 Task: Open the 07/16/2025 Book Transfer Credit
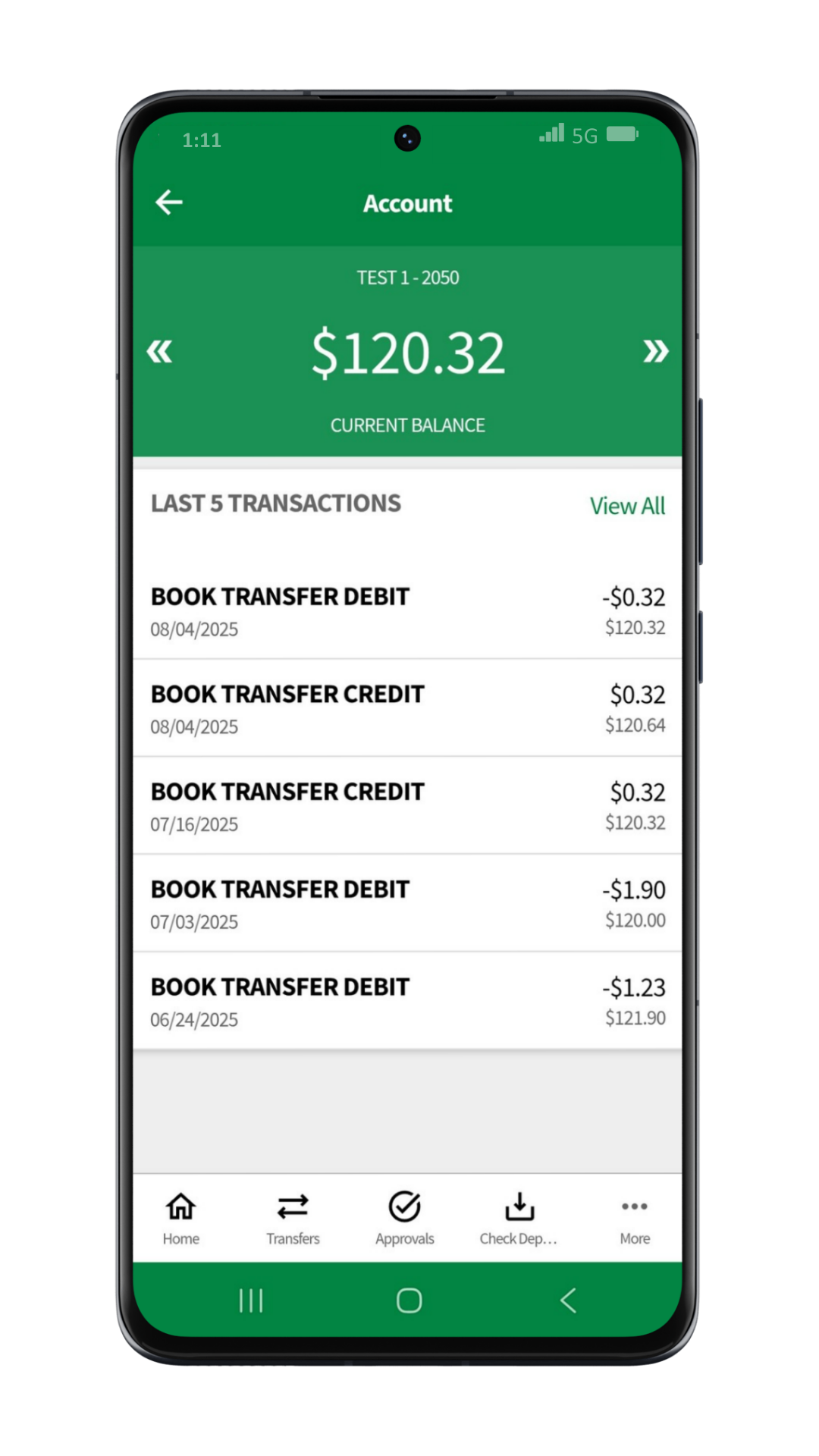tap(407, 806)
